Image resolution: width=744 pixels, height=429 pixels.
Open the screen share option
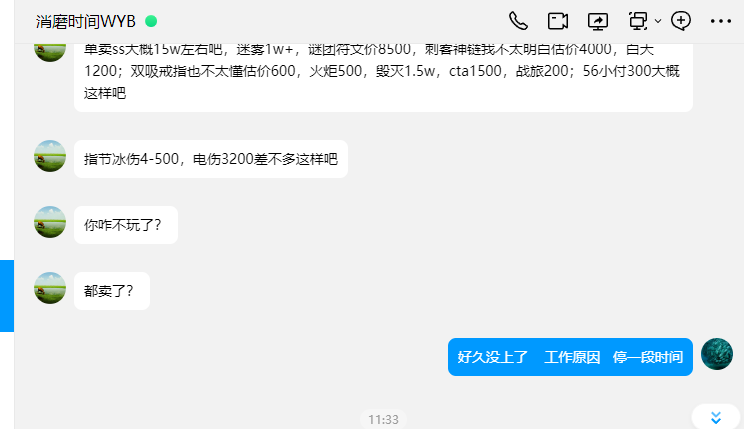coord(598,20)
